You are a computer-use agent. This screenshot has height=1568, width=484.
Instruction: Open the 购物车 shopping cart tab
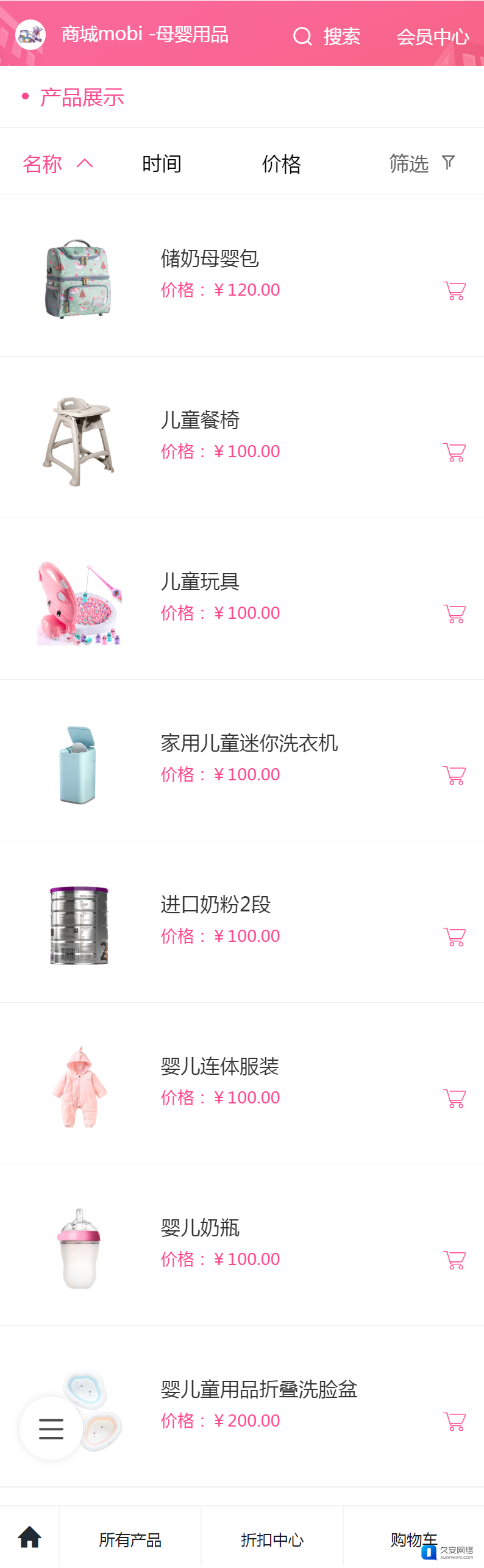point(413,1540)
